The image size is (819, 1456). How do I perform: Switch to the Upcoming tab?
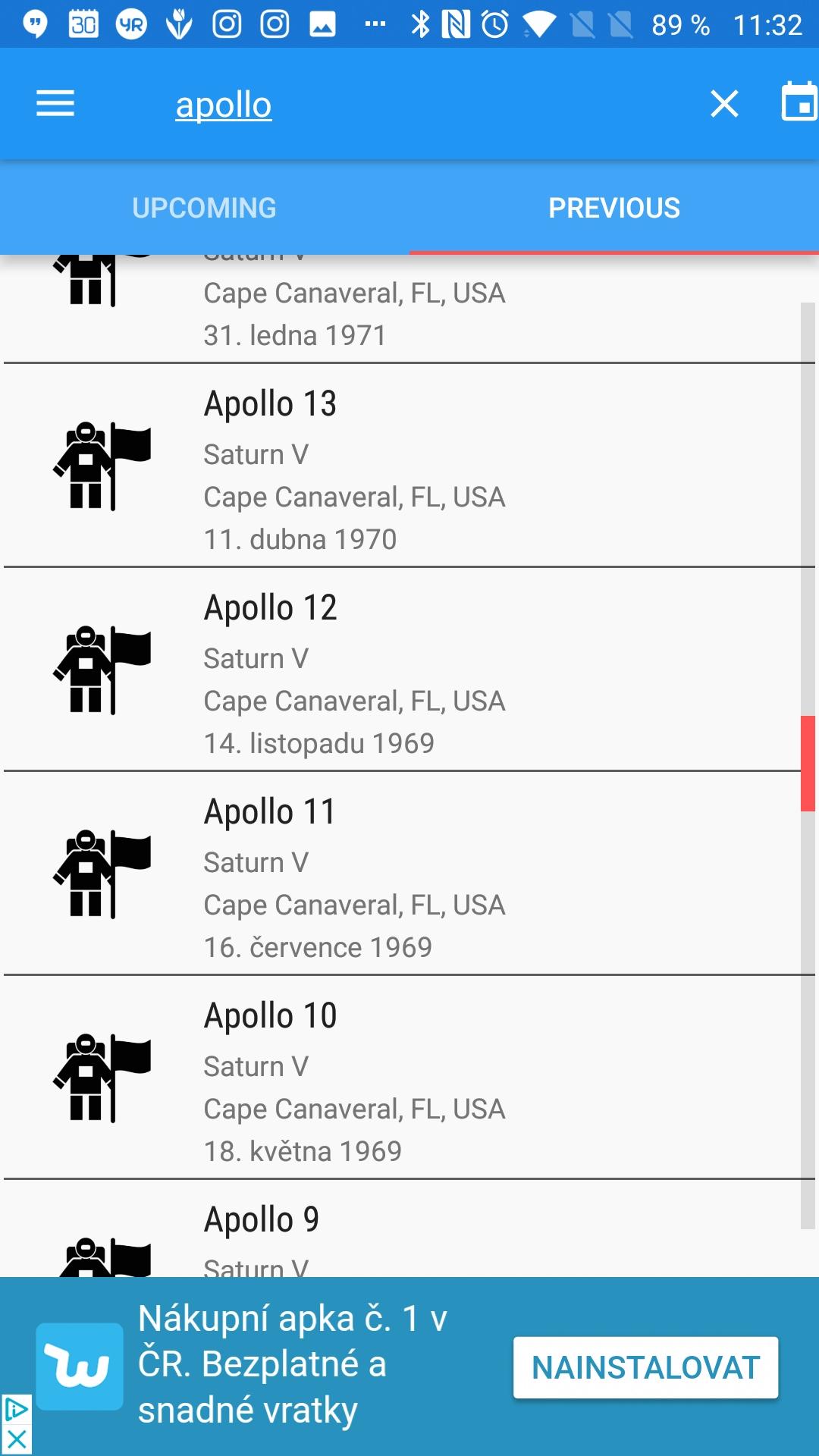coord(204,208)
